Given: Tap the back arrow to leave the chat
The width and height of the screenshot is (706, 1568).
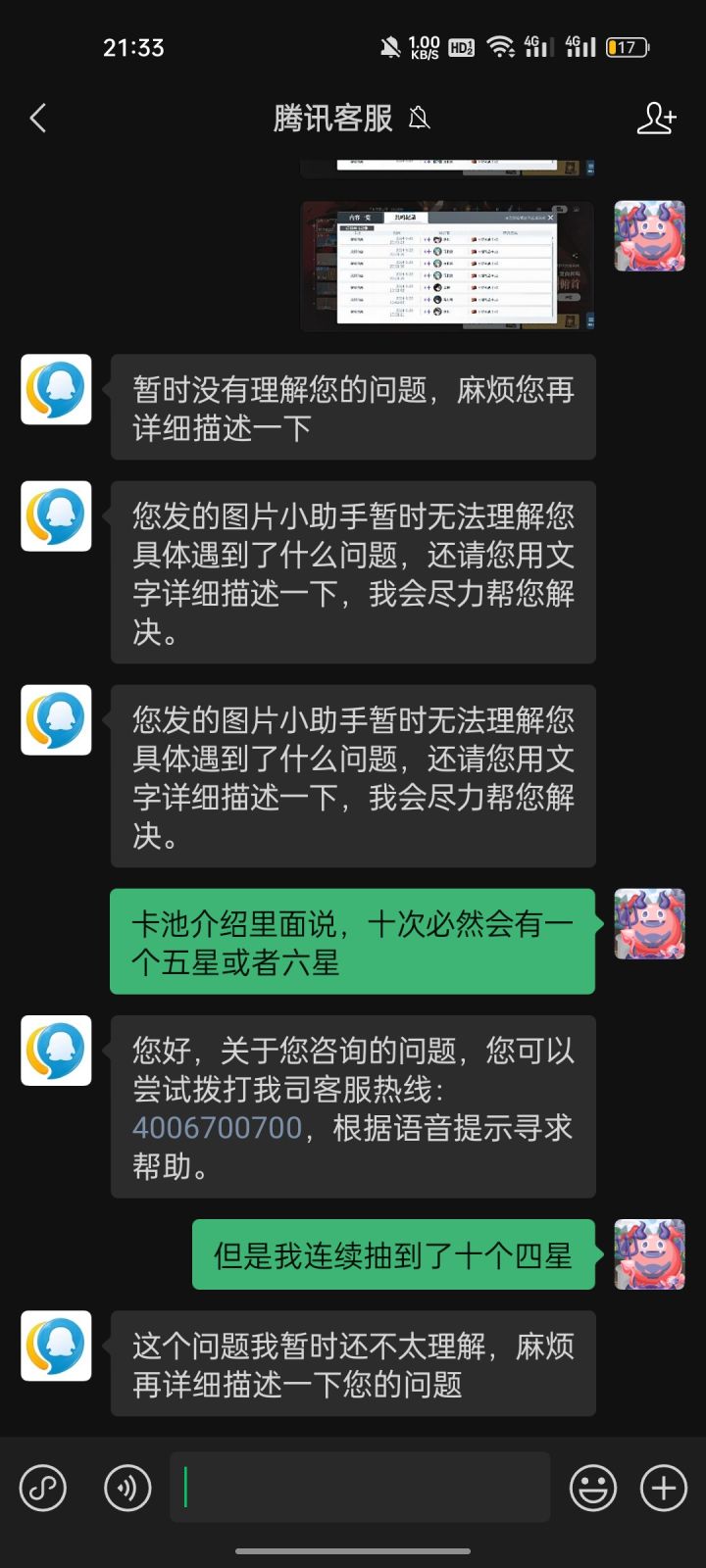Looking at the screenshot, I should [x=37, y=118].
